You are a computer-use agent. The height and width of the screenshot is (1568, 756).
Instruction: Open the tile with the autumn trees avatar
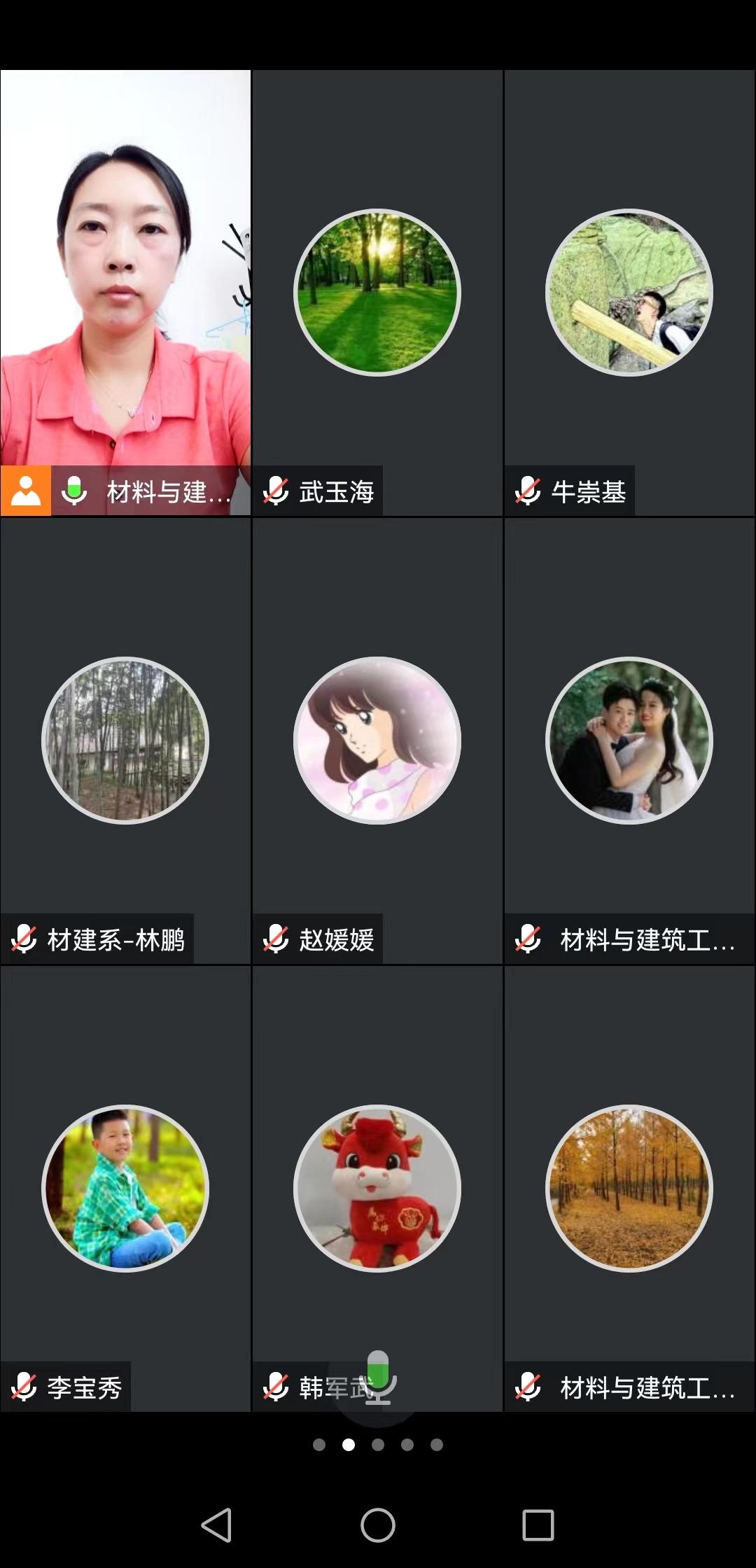pyautogui.click(x=629, y=1189)
